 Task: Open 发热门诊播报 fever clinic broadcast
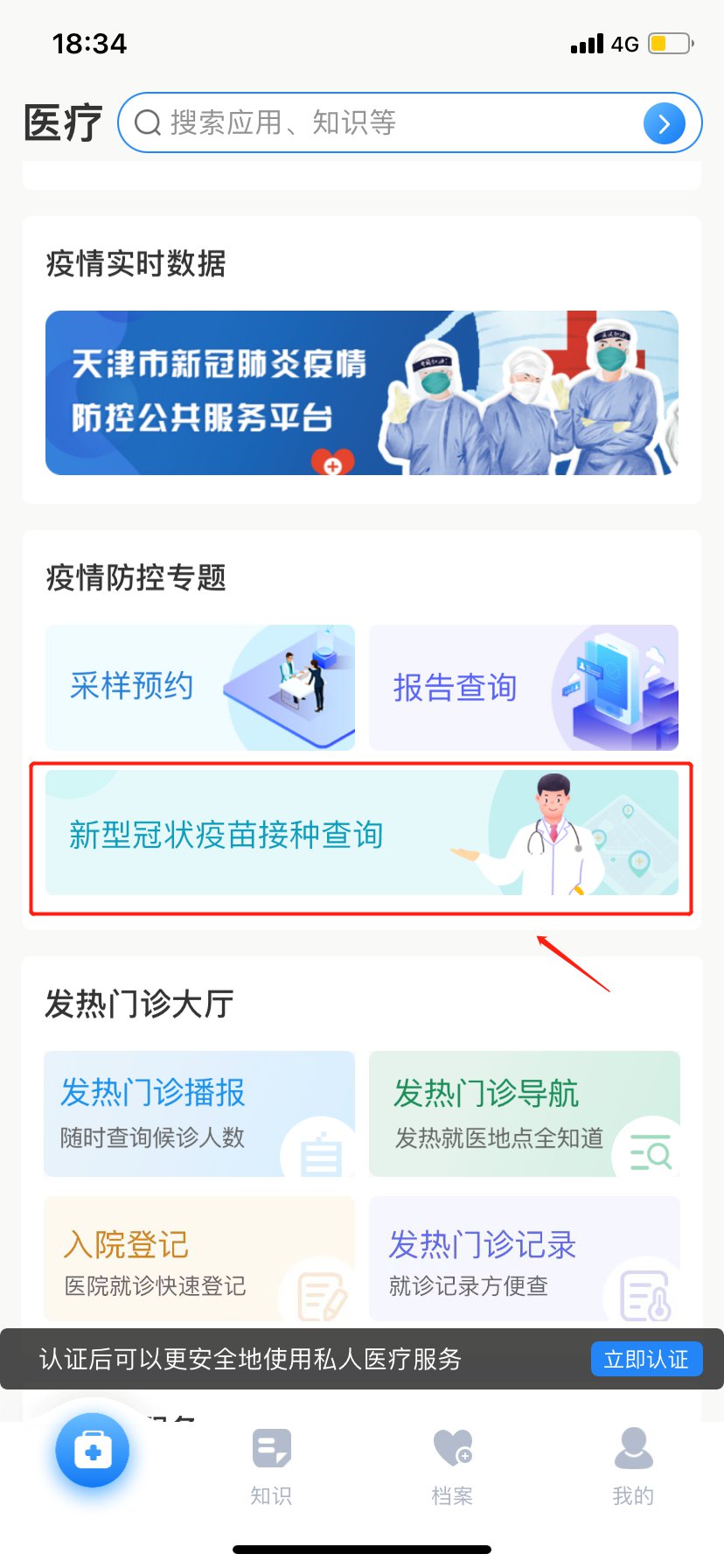(x=199, y=1113)
